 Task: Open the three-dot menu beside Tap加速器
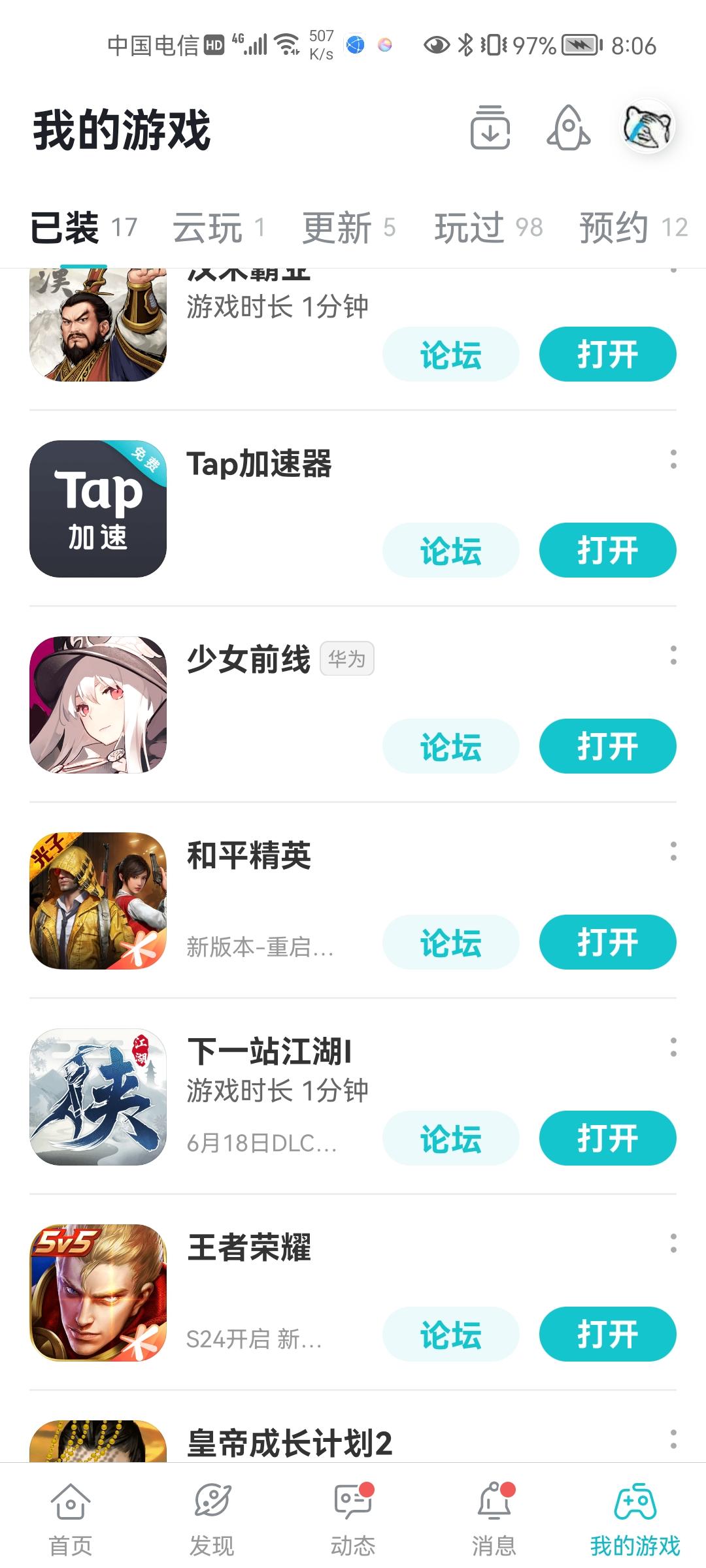(x=673, y=459)
